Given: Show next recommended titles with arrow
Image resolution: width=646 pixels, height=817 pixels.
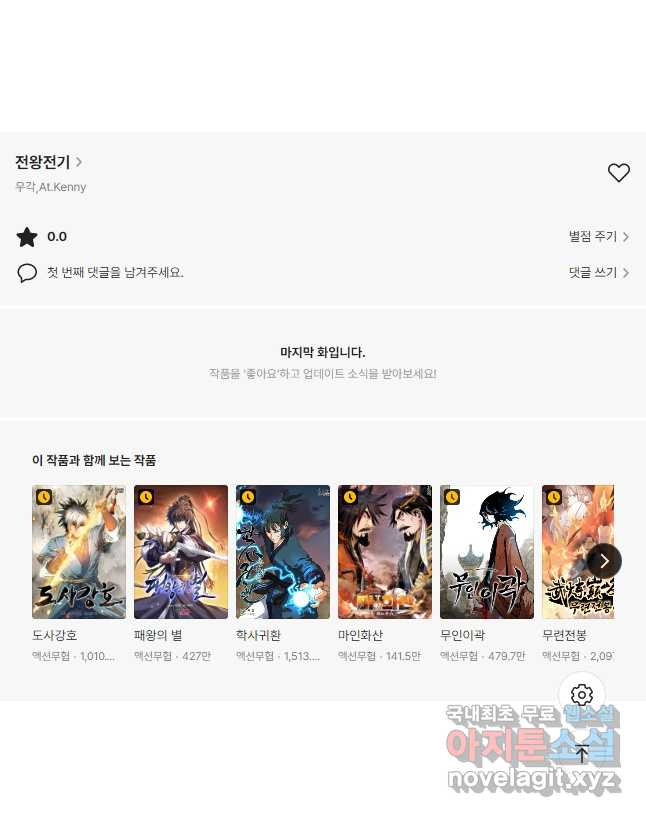Looking at the screenshot, I should click(603, 561).
